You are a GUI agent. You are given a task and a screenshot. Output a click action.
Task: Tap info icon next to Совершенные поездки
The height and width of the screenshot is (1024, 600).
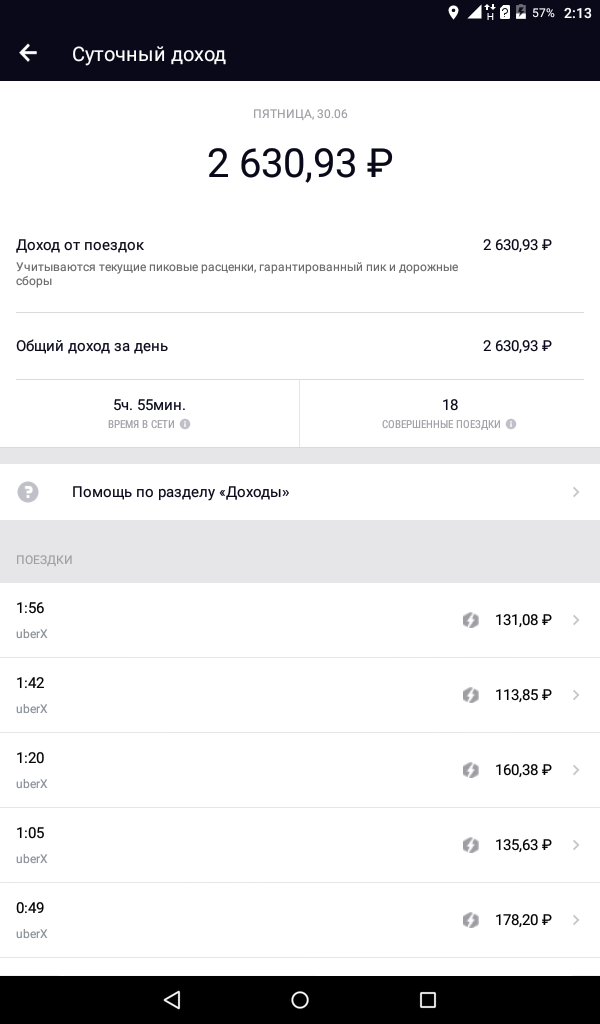pos(511,424)
